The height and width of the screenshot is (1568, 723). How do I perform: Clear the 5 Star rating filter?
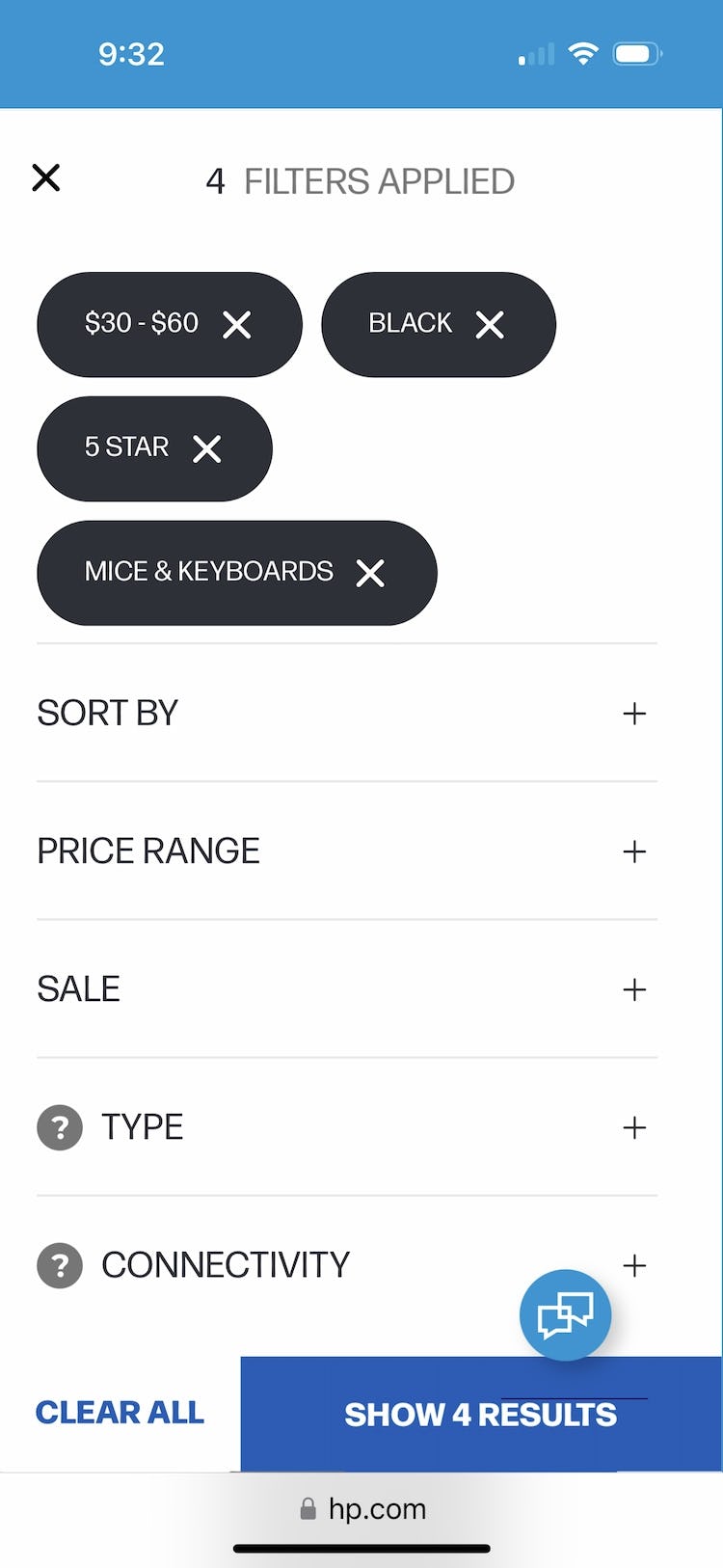(x=207, y=449)
